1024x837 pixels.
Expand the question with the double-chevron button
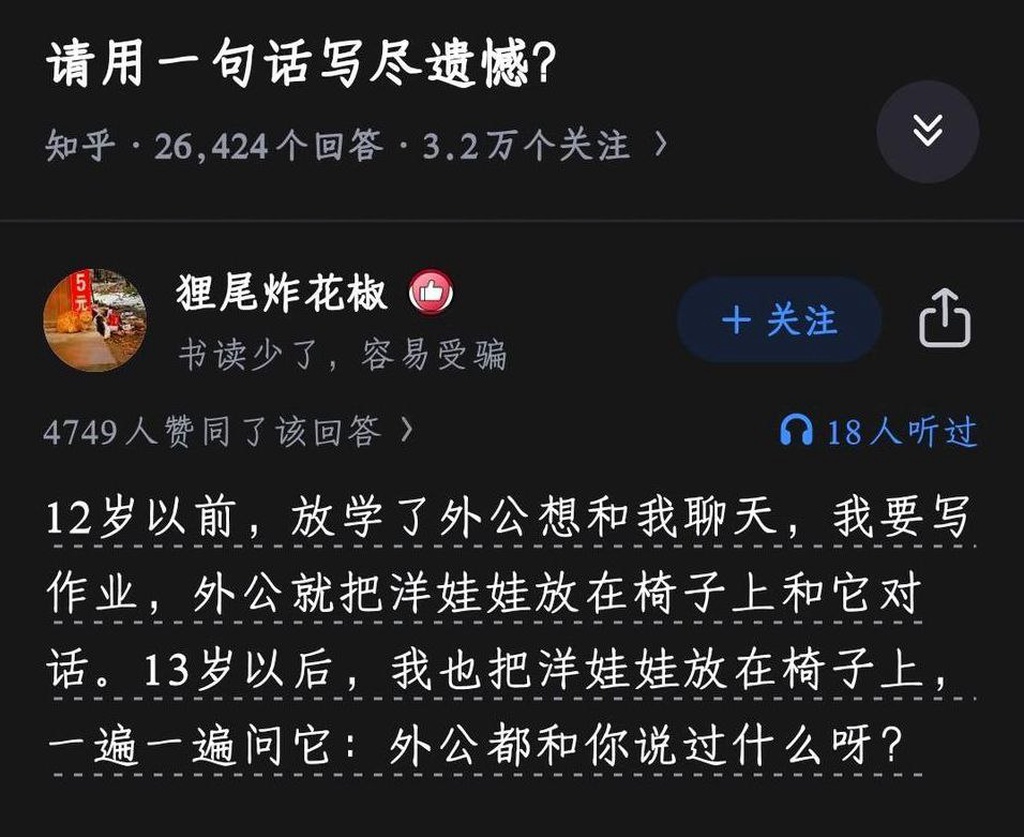[x=927, y=131]
